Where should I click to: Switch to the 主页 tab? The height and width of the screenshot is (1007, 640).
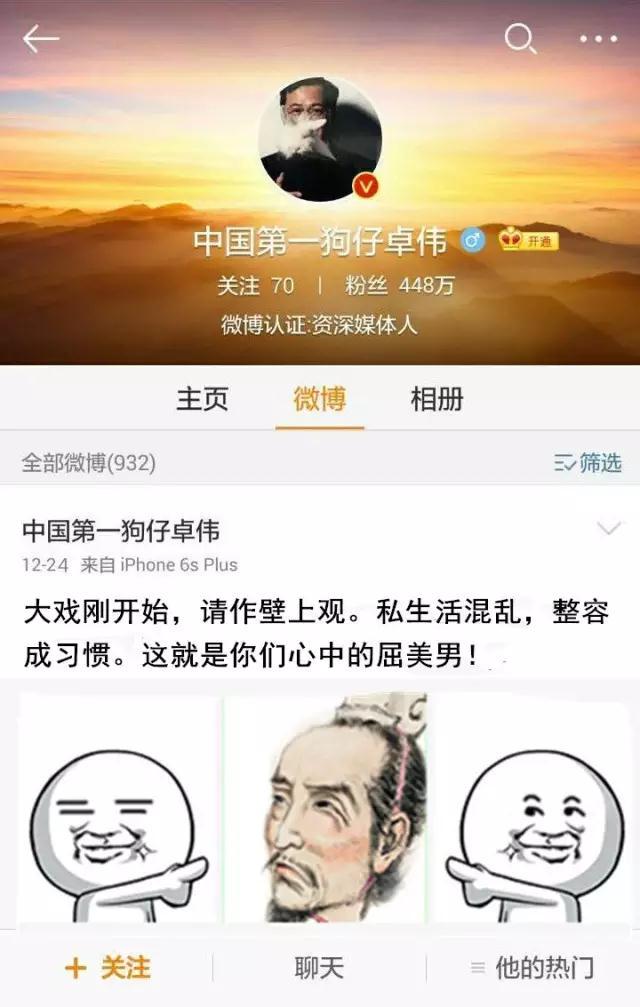coord(203,399)
